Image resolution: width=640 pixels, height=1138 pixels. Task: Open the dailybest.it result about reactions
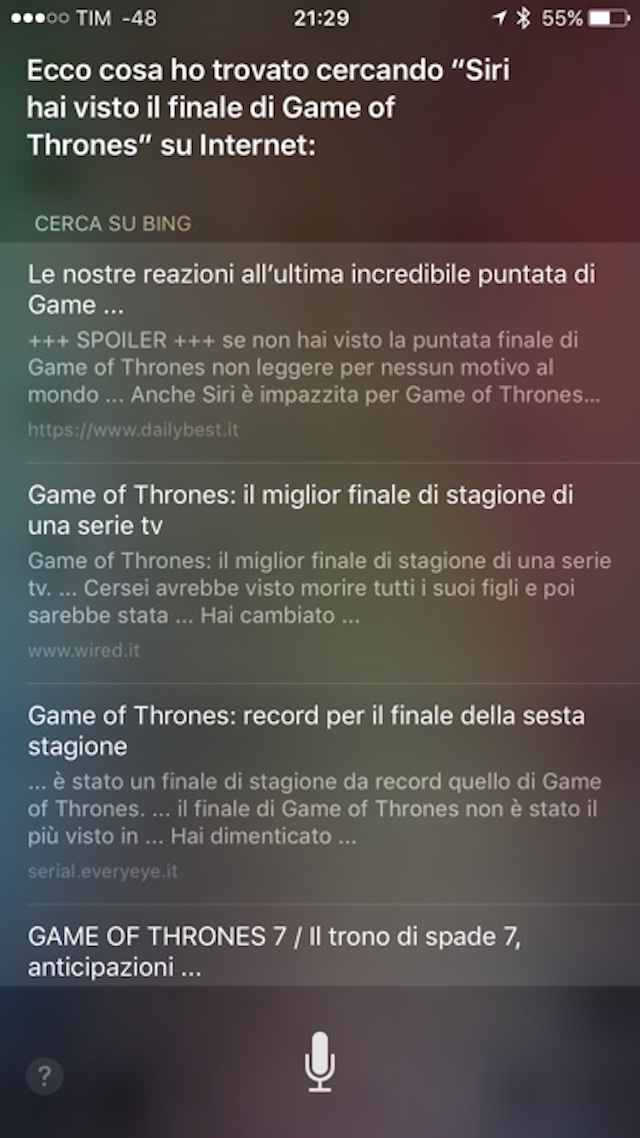coord(310,288)
